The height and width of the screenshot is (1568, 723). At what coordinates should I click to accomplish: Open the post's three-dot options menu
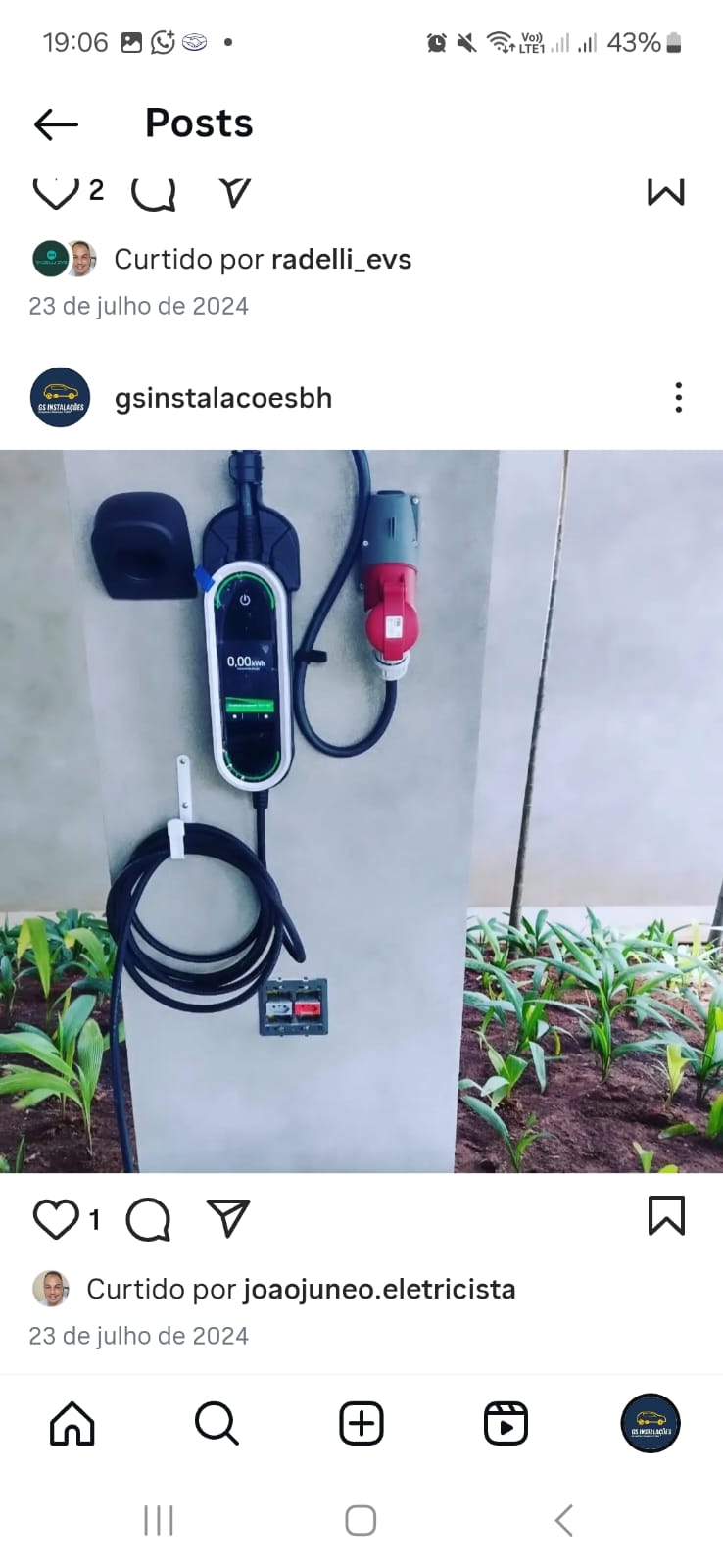[678, 398]
